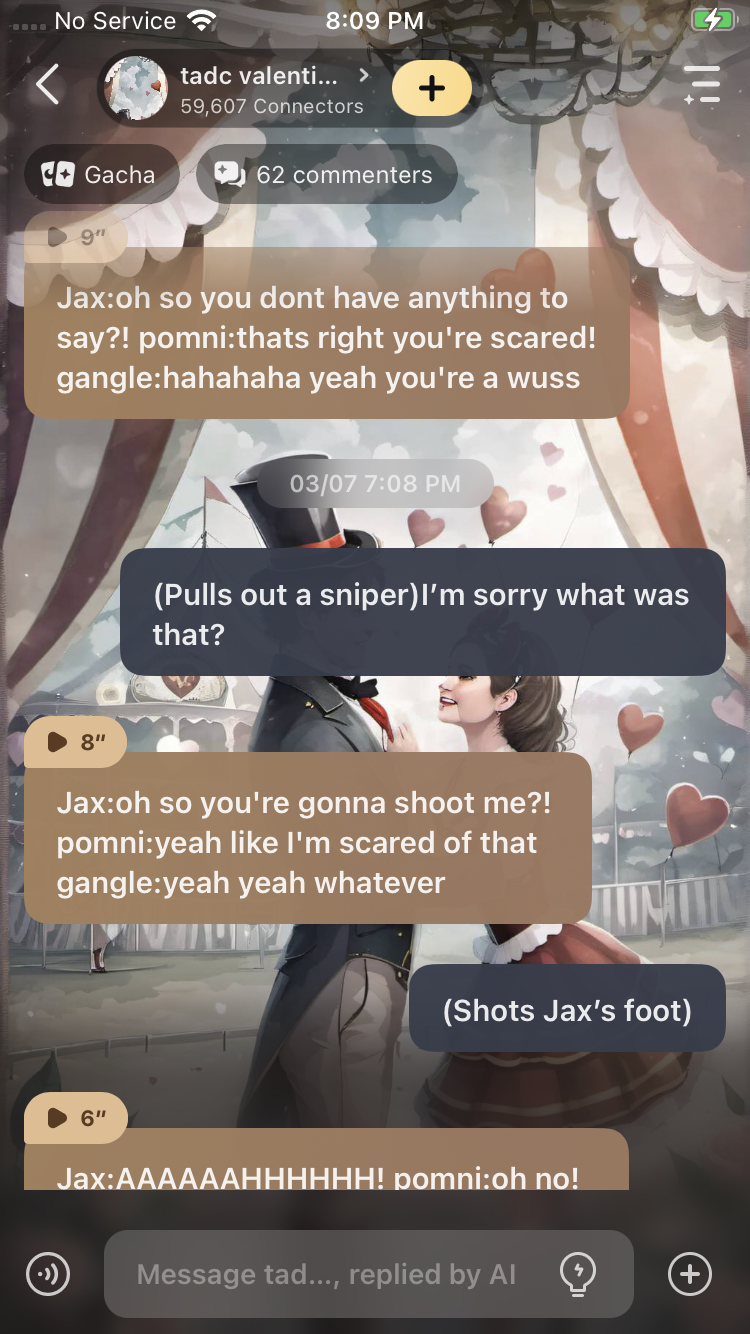Play the 6-second voice message
Image resolution: width=750 pixels, height=1334 pixels.
click(76, 1118)
